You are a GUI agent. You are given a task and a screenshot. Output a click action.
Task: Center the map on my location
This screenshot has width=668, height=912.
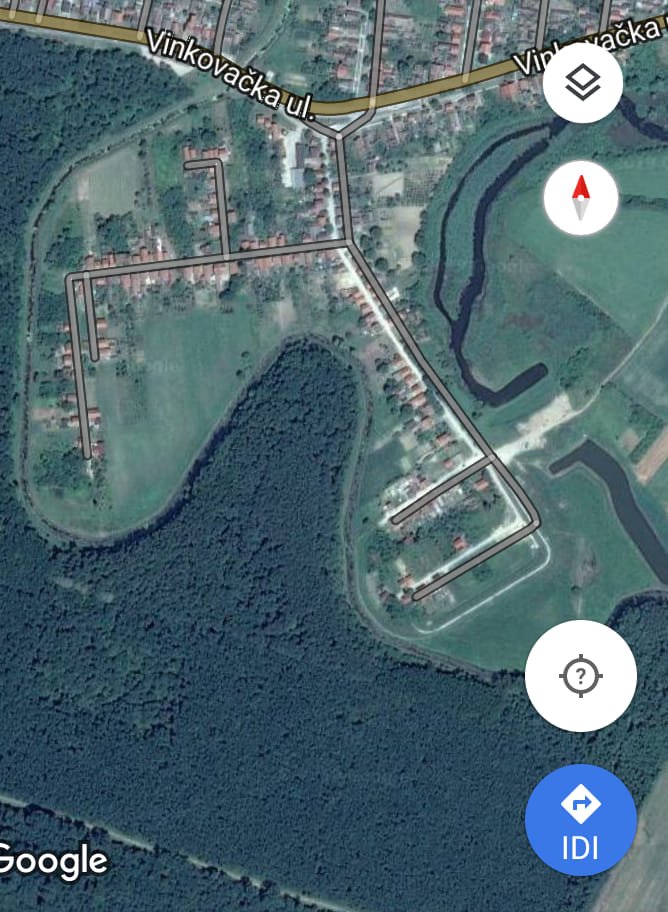tap(580, 676)
